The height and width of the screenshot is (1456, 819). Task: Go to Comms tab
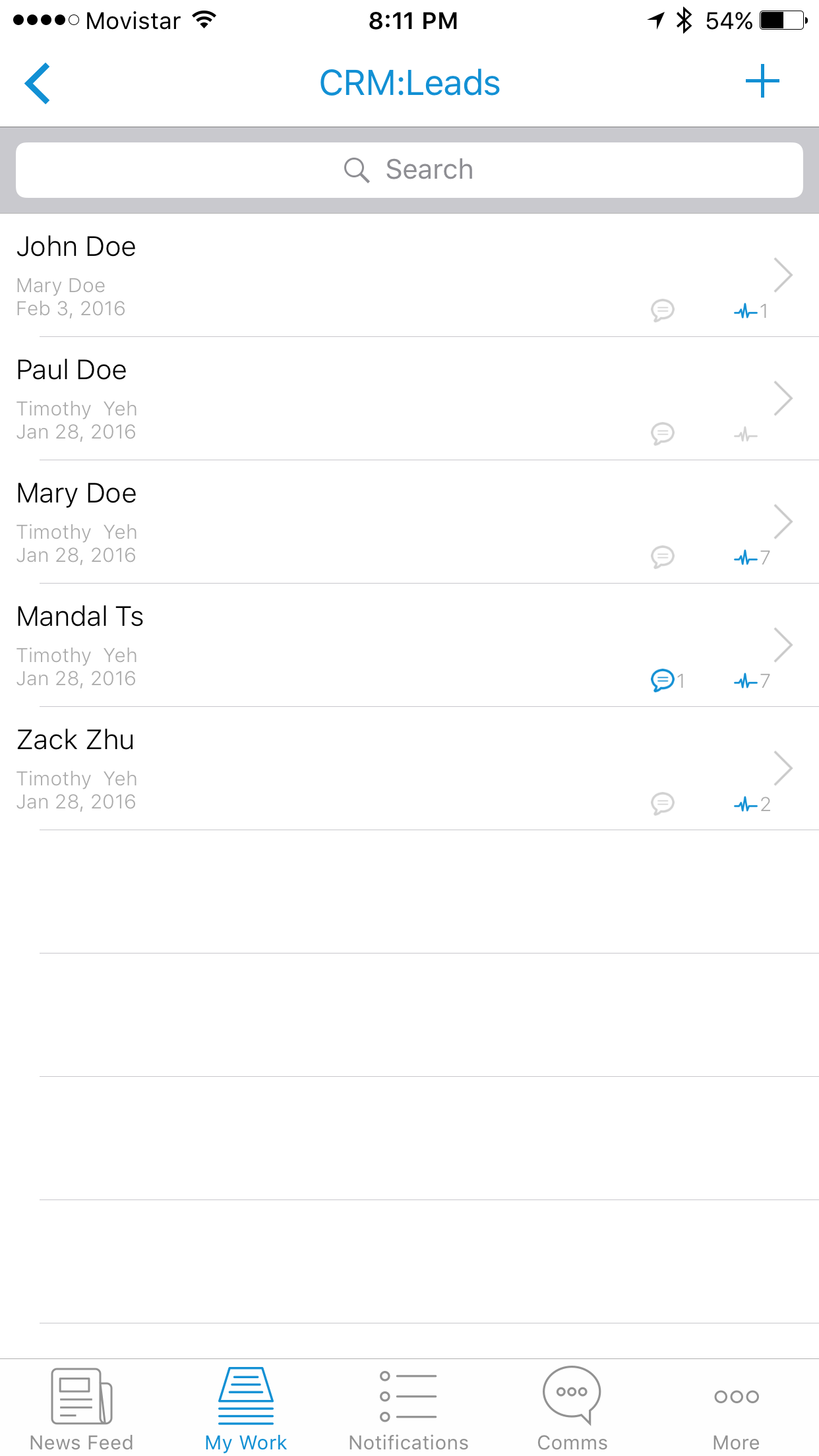coord(572,1409)
